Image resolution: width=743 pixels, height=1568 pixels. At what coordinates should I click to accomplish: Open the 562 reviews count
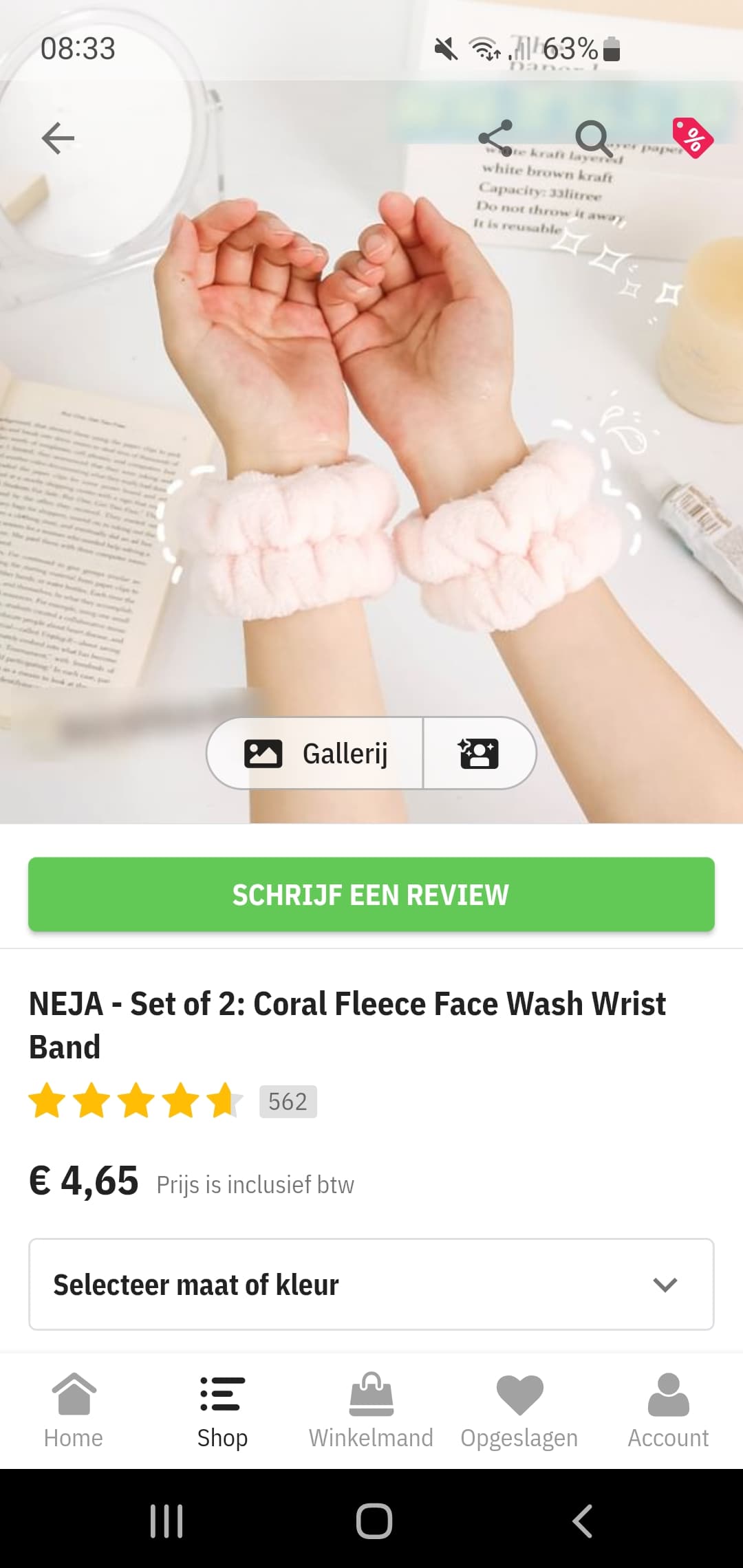288,1101
